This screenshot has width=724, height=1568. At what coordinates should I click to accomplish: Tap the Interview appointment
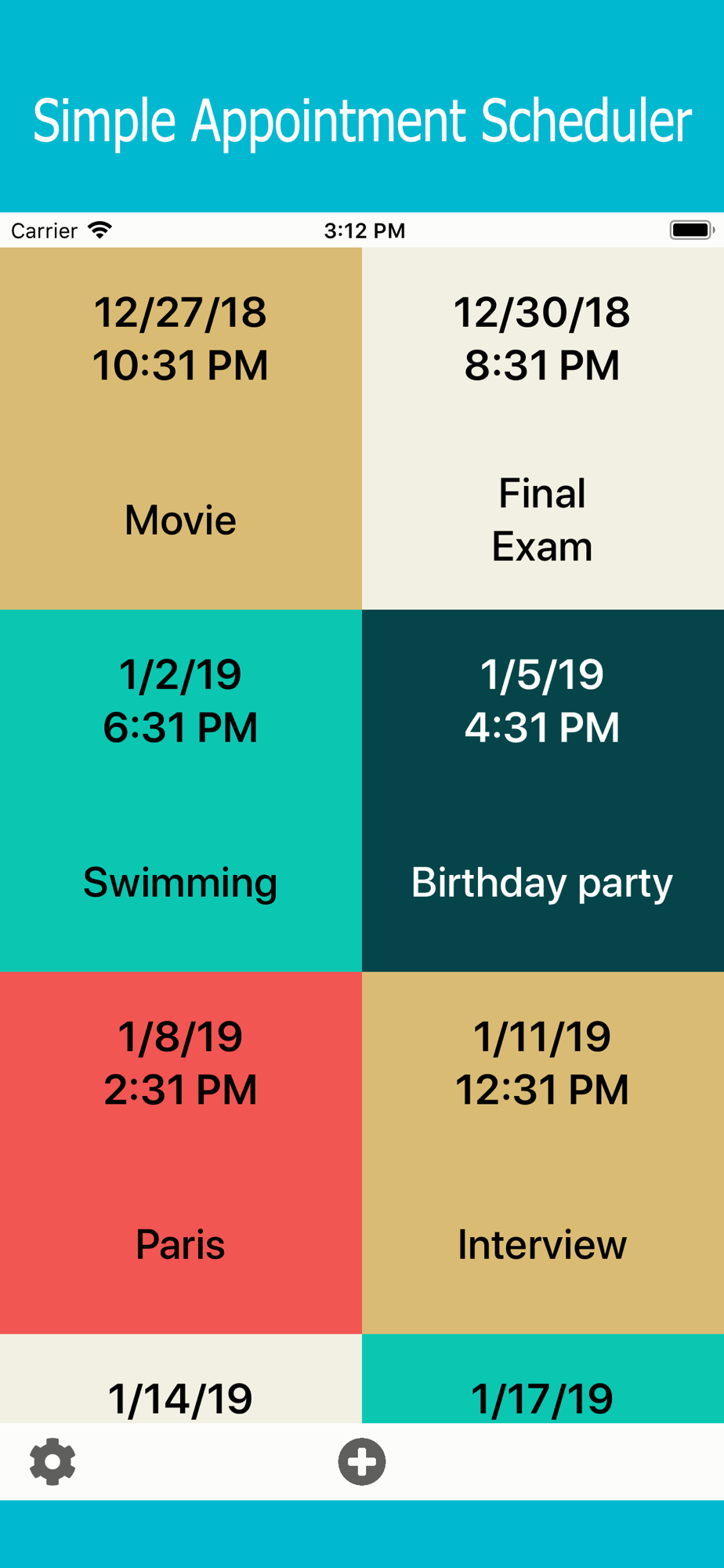click(543, 1153)
